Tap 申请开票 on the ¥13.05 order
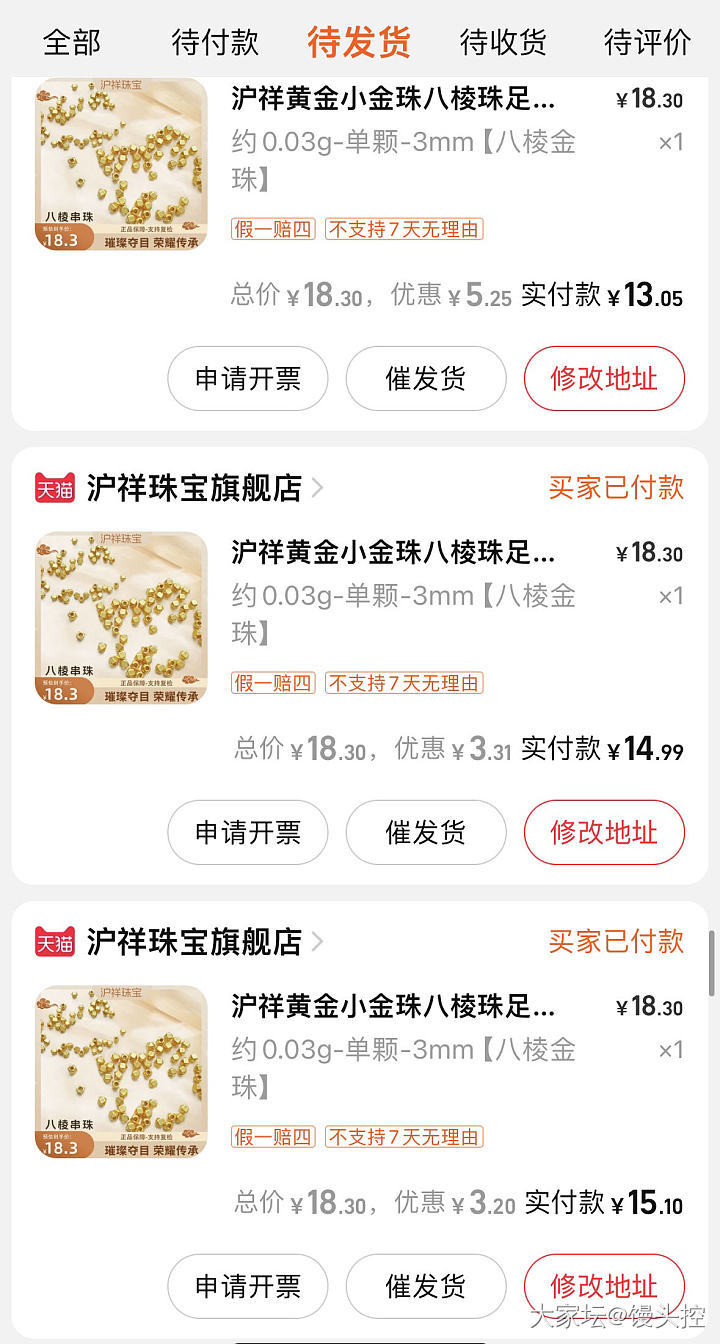This screenshot has width=720, height=1344. (247, 378)
